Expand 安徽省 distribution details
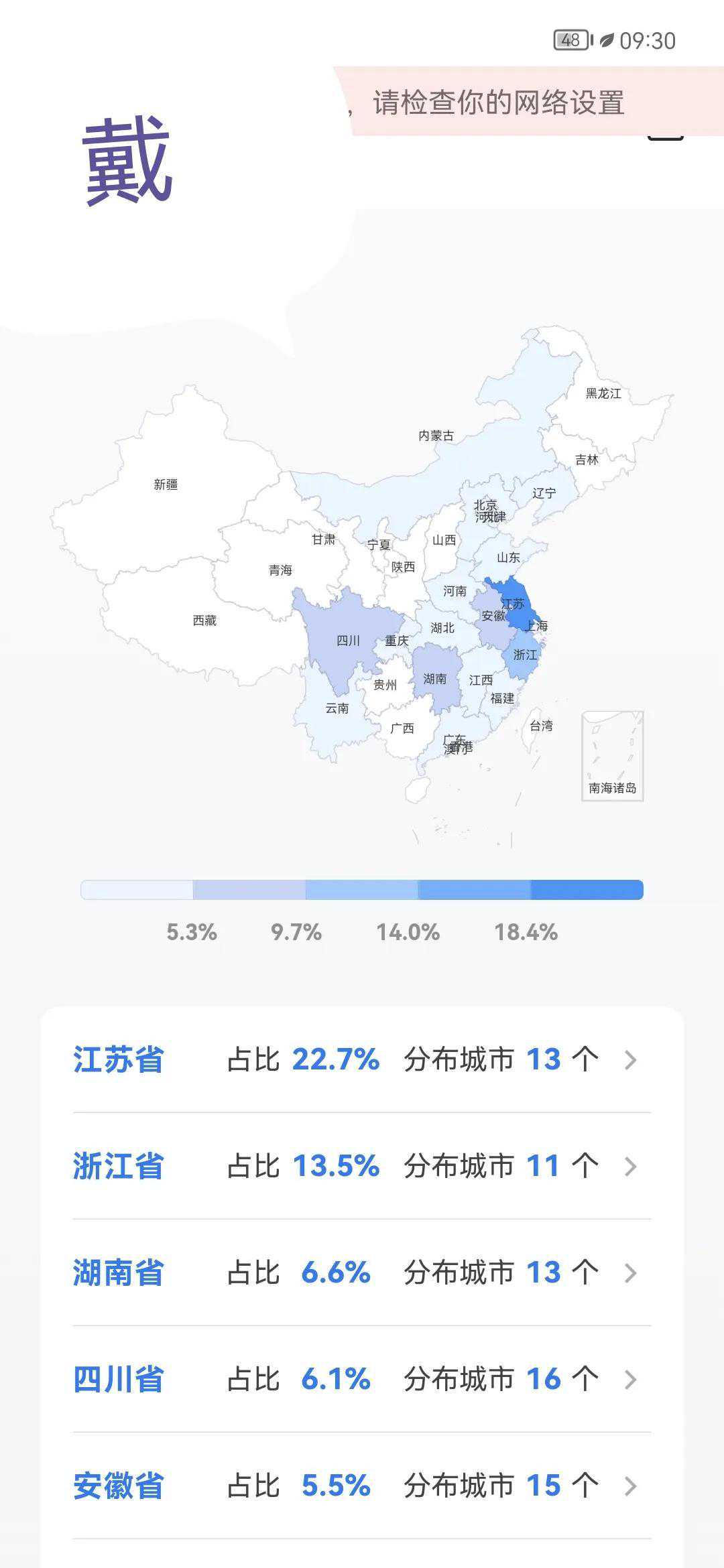Viewport: 724px width, 1568px height. click(x=362, y=1486)
